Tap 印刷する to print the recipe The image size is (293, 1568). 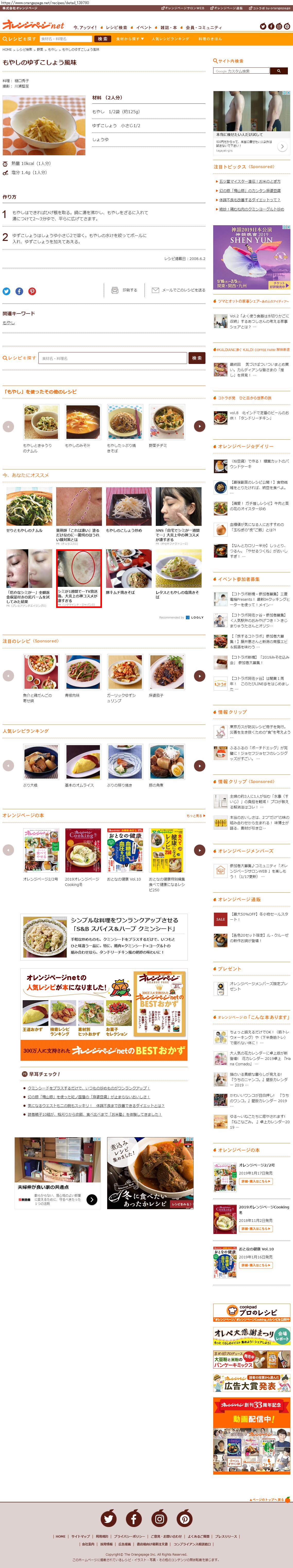tap(124, 290)
